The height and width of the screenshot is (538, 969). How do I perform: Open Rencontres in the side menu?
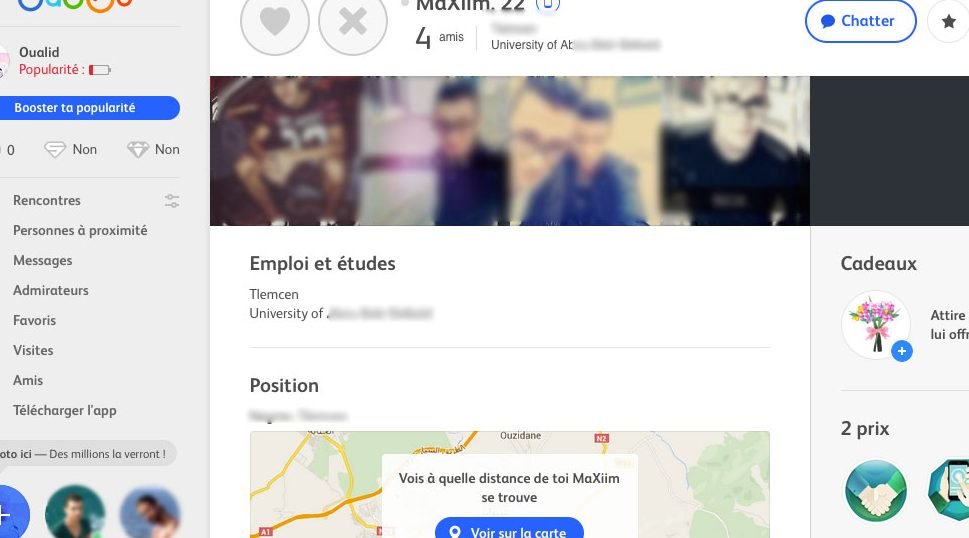[47, 200]
